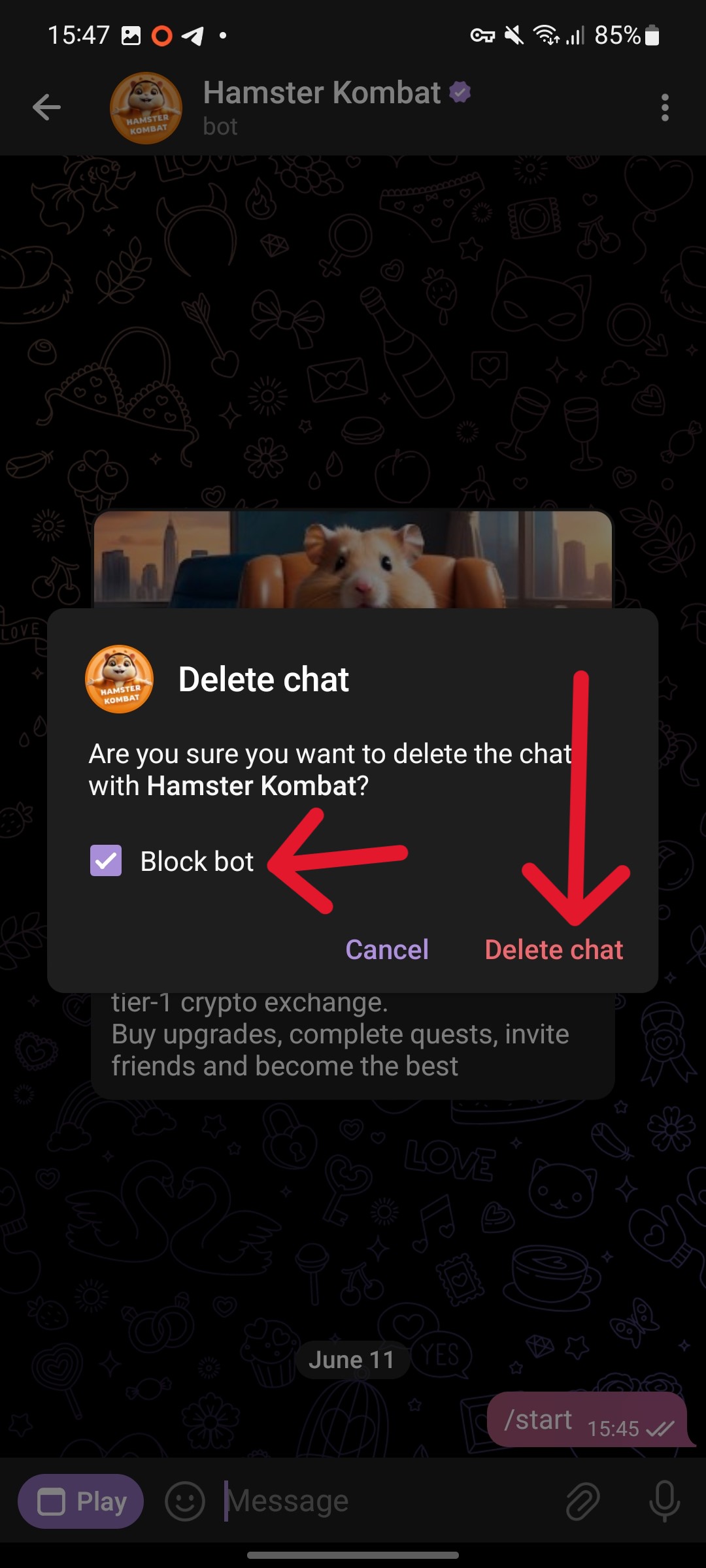Cancel deleting the chat
This screenshot has width=706, height=1568.
pos(387,949)
